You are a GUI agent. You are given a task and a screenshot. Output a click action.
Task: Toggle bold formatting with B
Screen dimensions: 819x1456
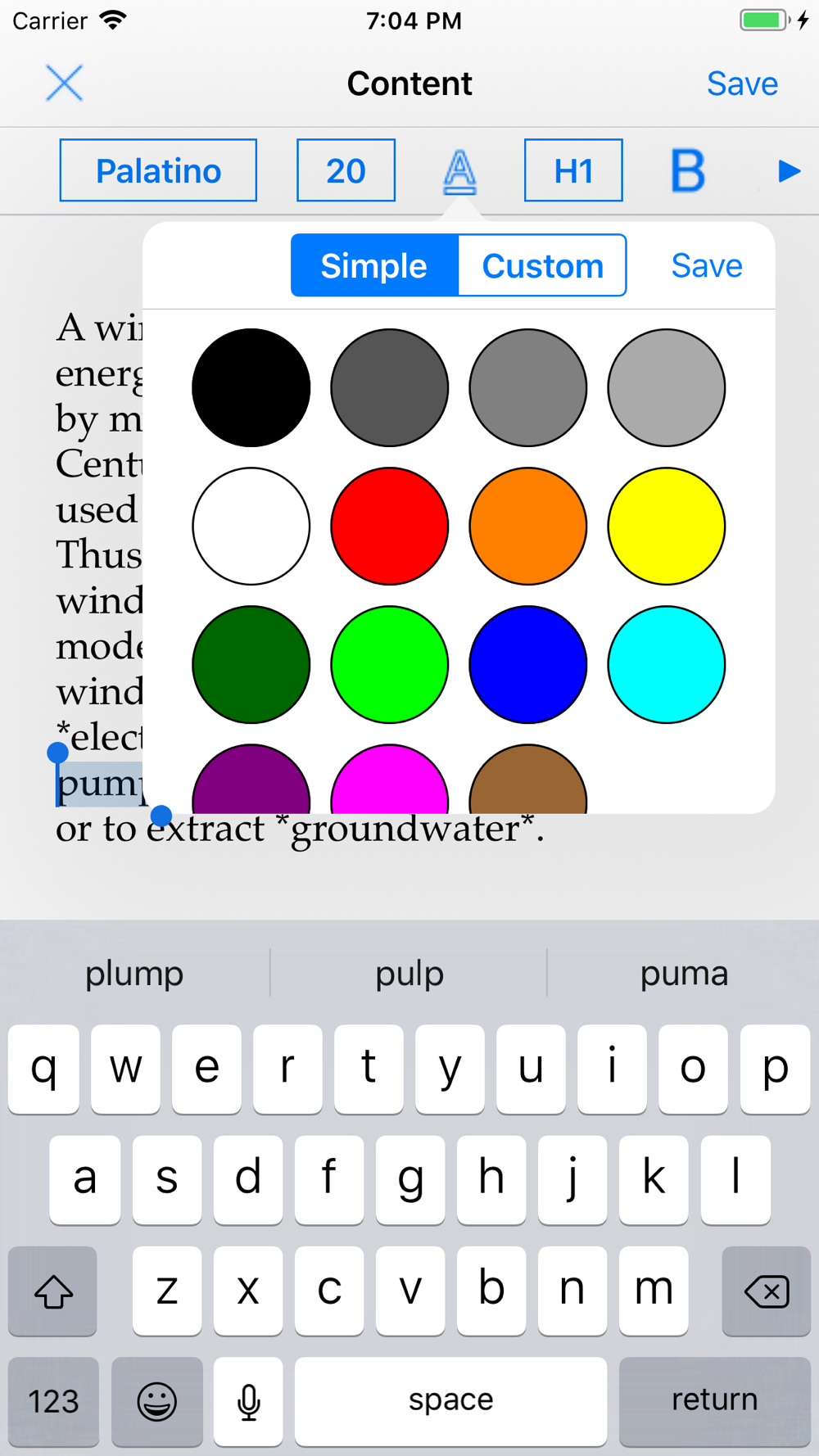click(x=687, y=170)
